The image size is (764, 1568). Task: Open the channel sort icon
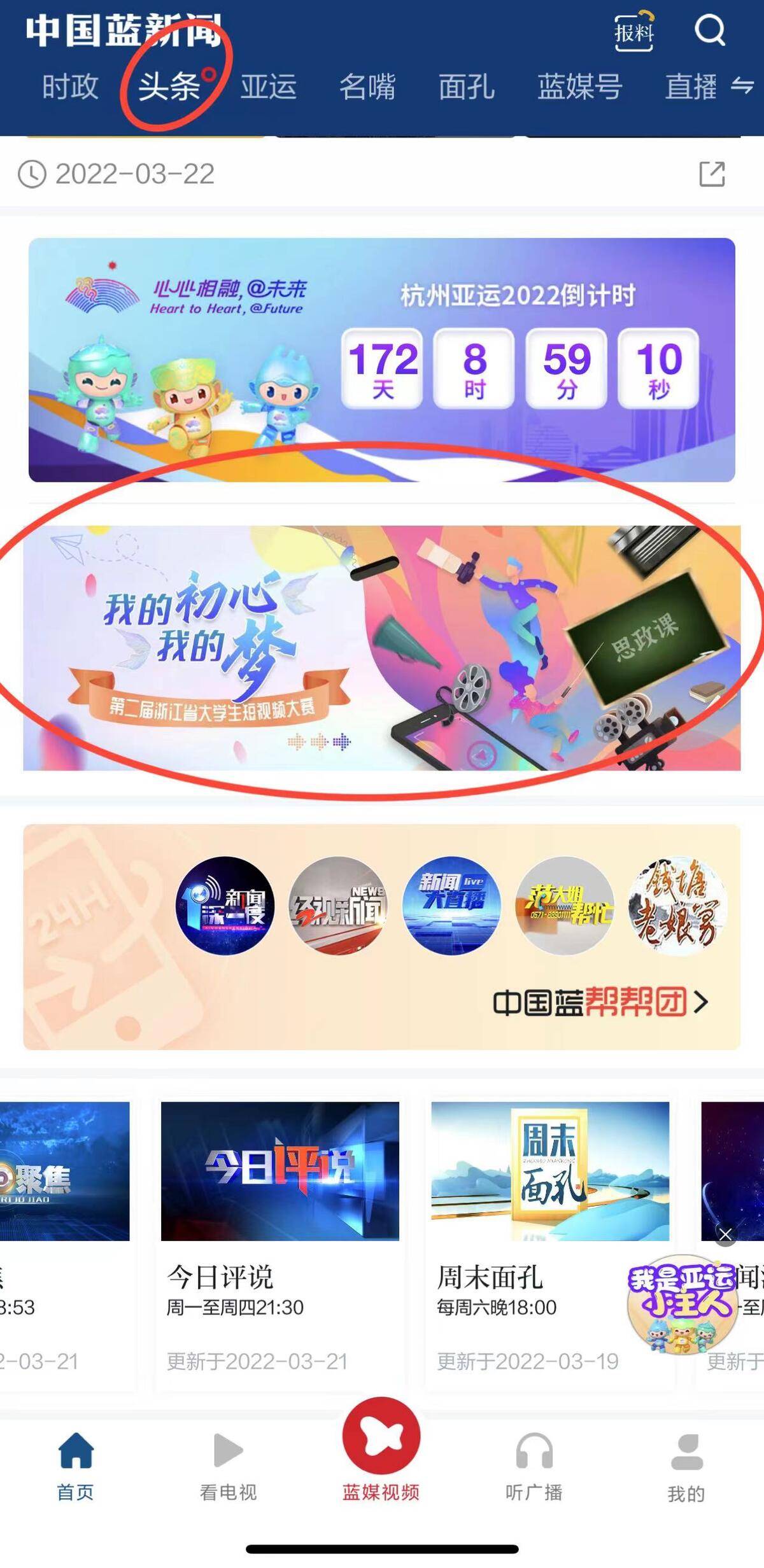coord(742,85)
